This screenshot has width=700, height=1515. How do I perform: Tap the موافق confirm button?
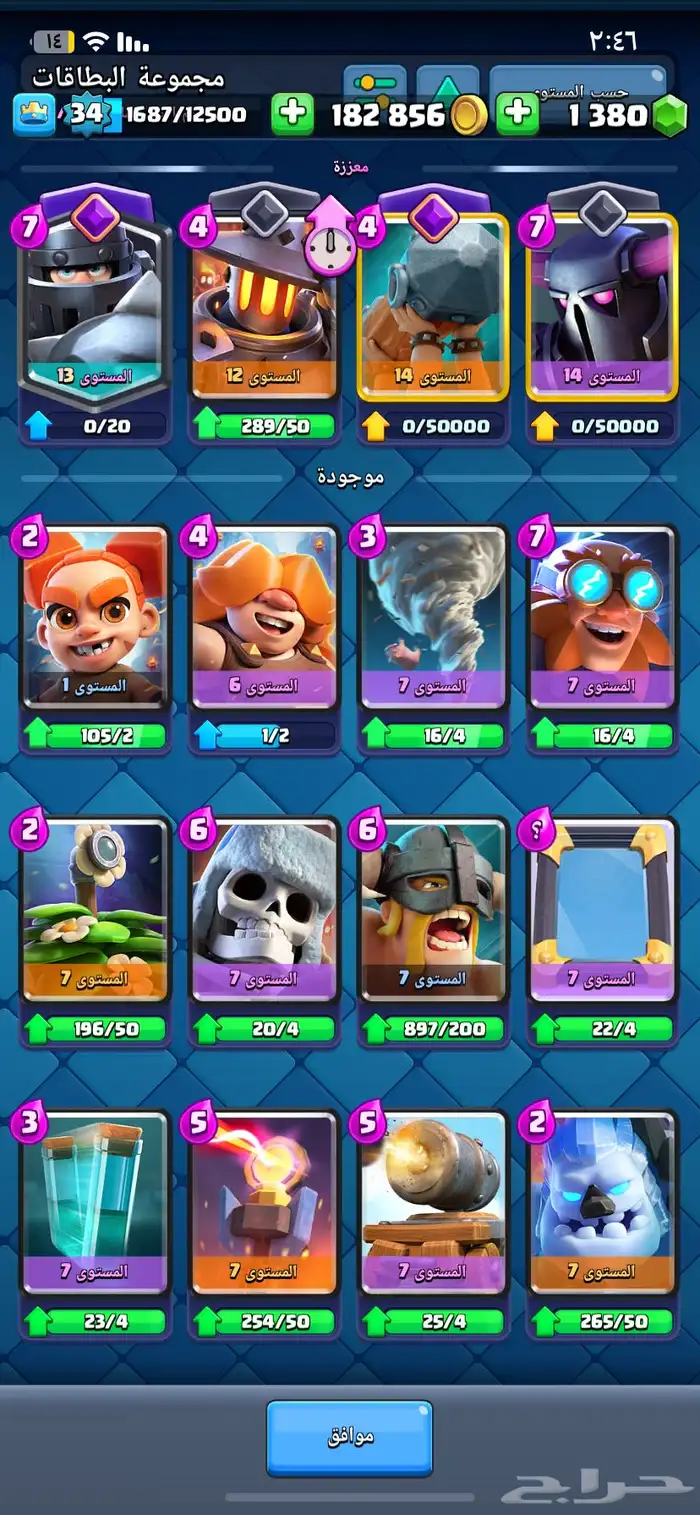[349, 1438]
